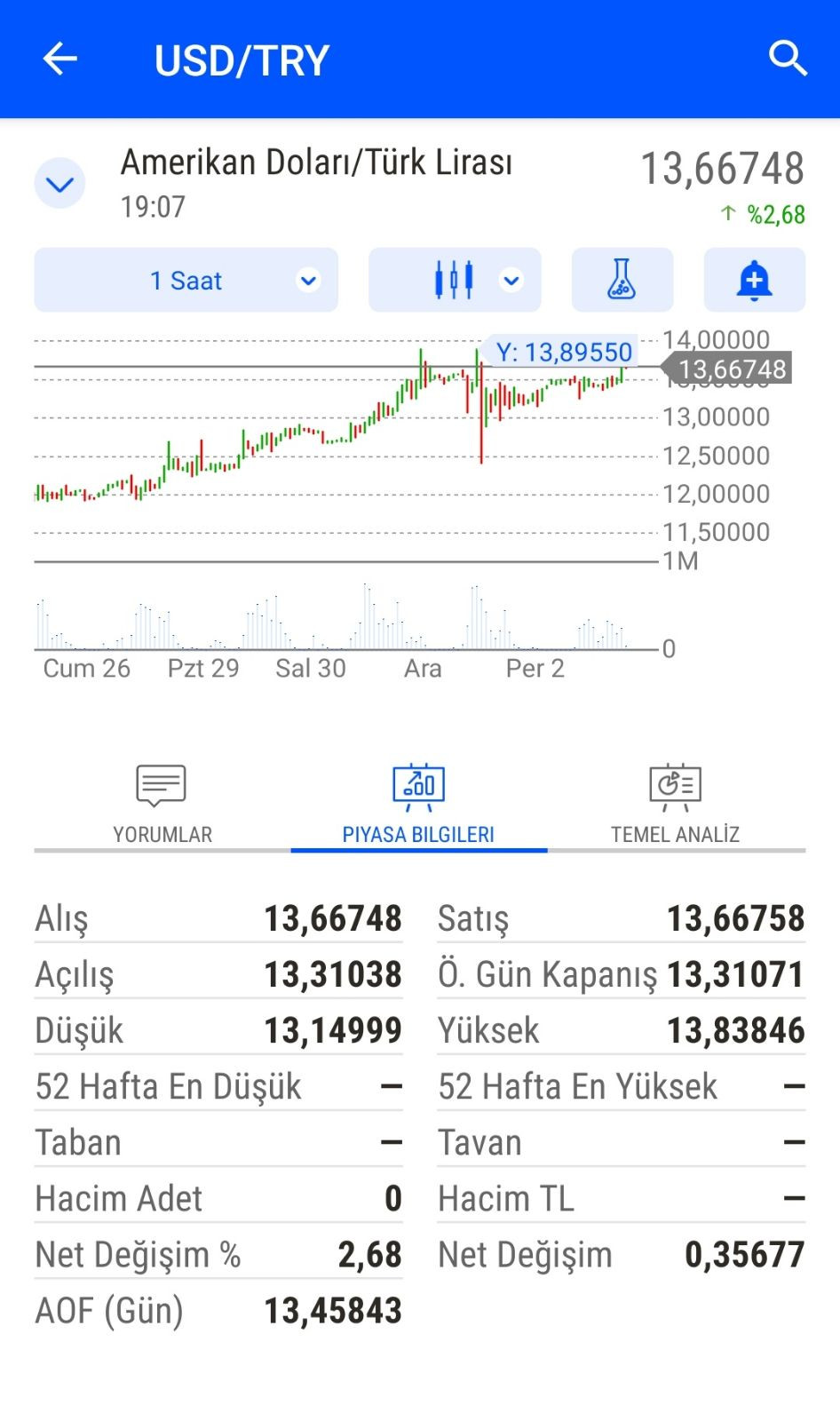Tap the fundamental analysis gauge icon
840x1421 pixels.
pyautogui.click(x=673, y=785)
